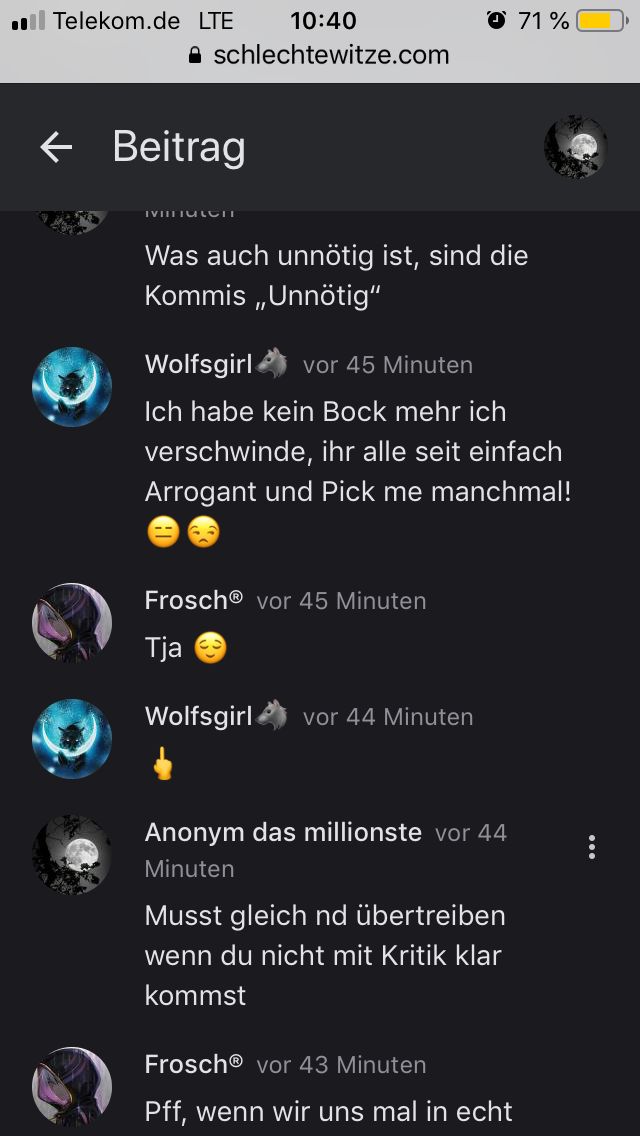Open schlechtewitze.com address bar
Viewport: 640px width, 1136px height.
pos(320,55)
